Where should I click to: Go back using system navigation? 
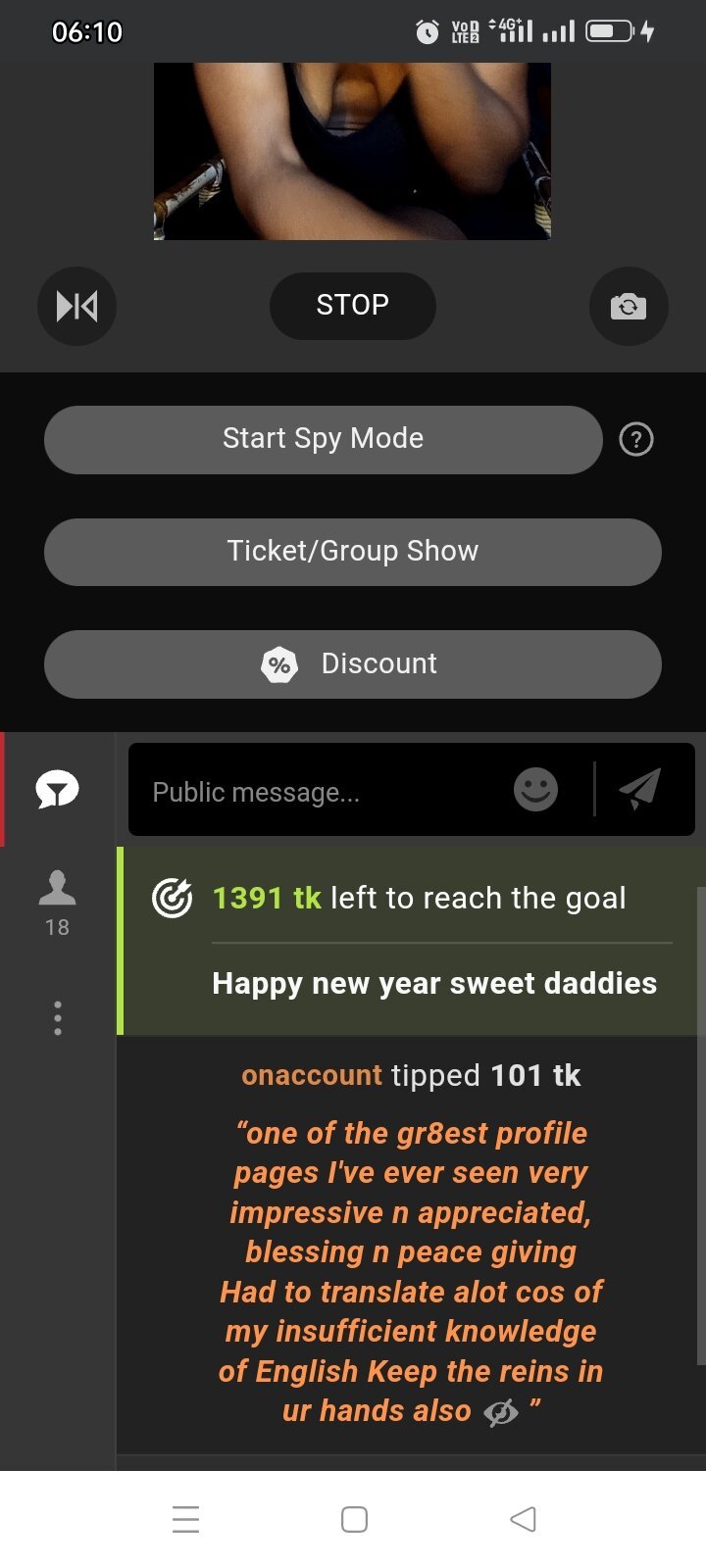[523, 1519]
